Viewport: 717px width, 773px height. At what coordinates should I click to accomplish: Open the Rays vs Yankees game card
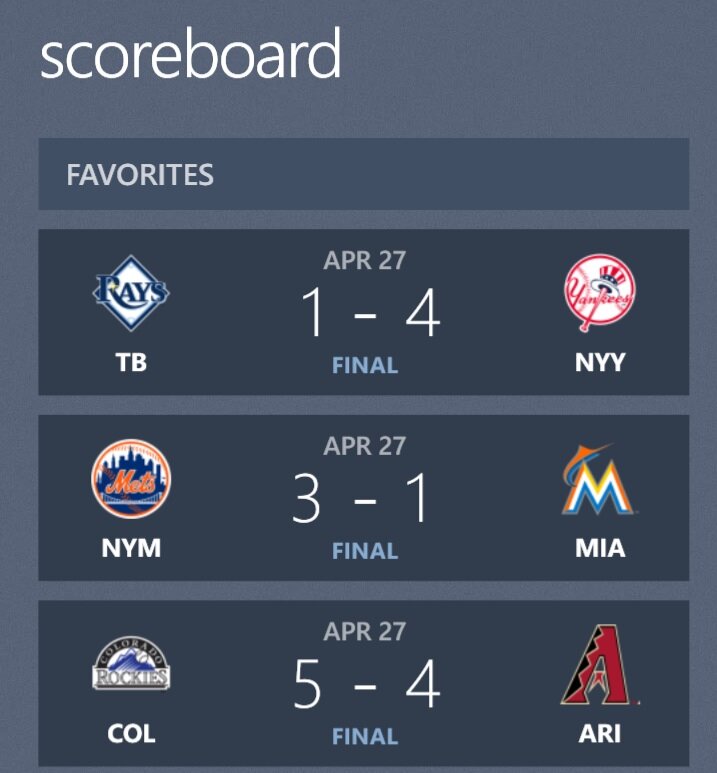click(364, 312)
